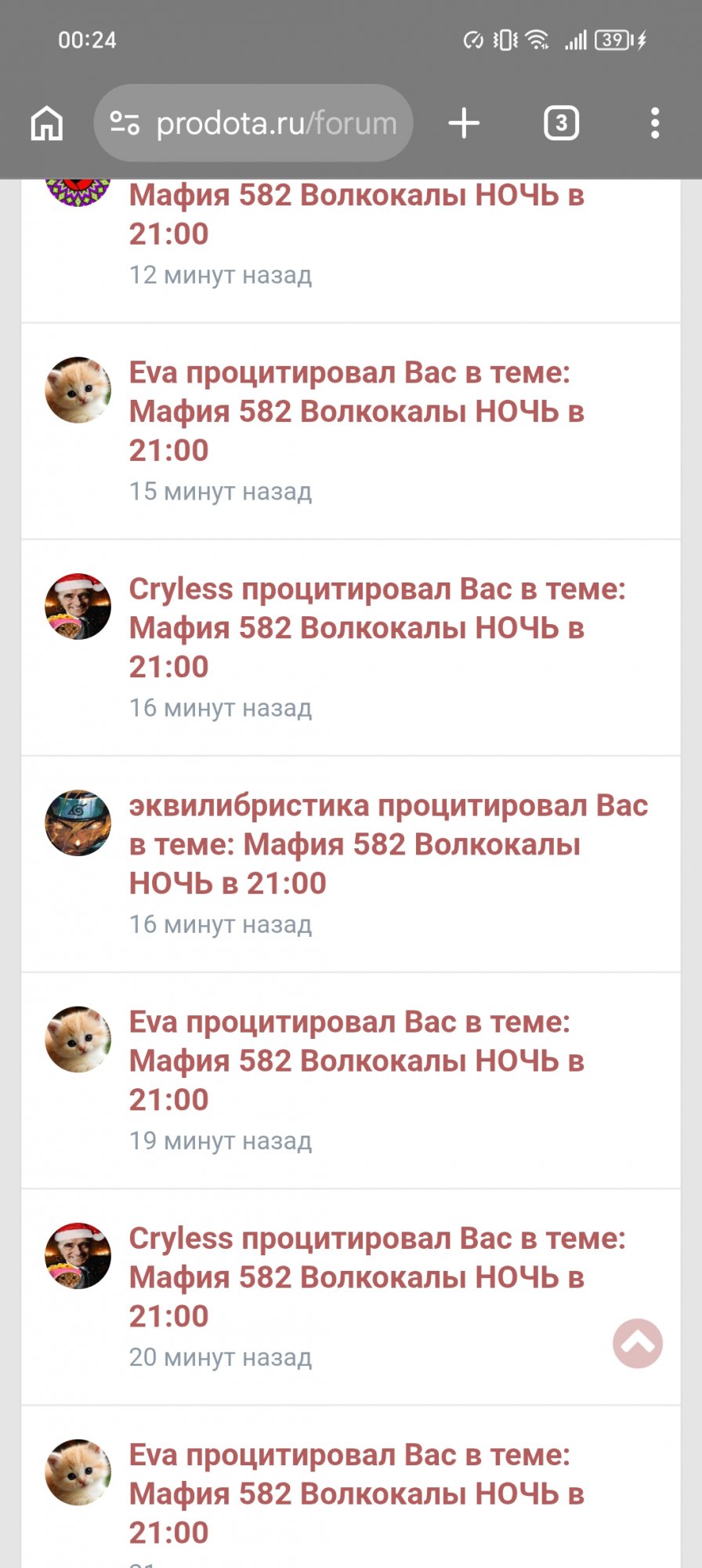Open the browser overflow menu

click(x=655, y=124)
